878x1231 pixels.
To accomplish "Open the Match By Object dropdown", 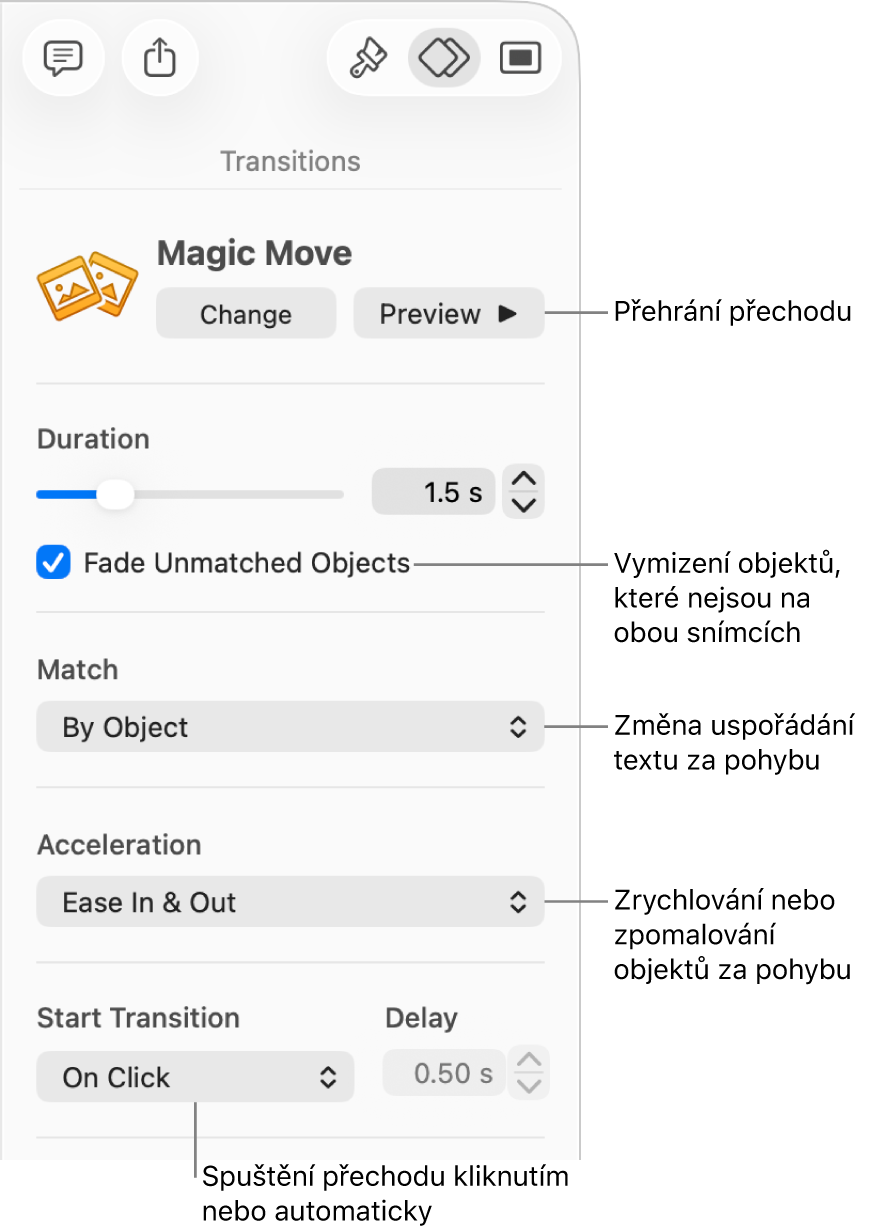I will pyautogui.click(x=290, y=727).
